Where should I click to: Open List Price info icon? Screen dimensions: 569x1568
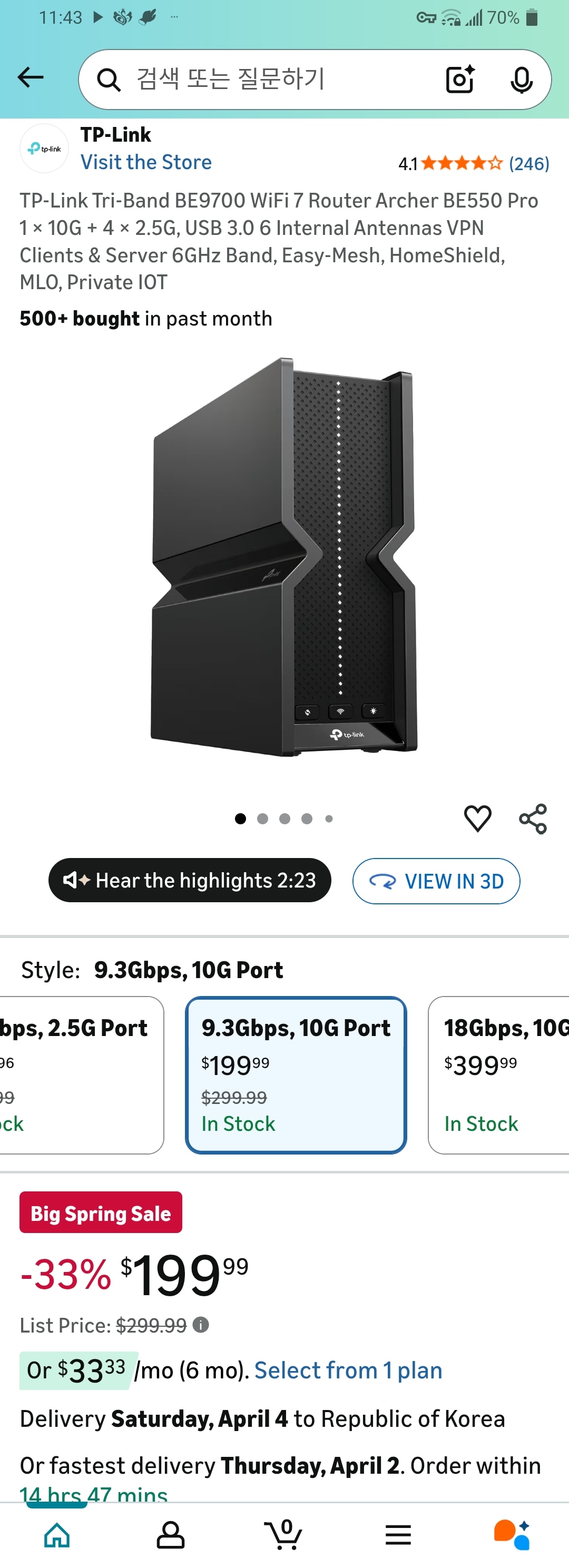click(x=201, y=1325)
